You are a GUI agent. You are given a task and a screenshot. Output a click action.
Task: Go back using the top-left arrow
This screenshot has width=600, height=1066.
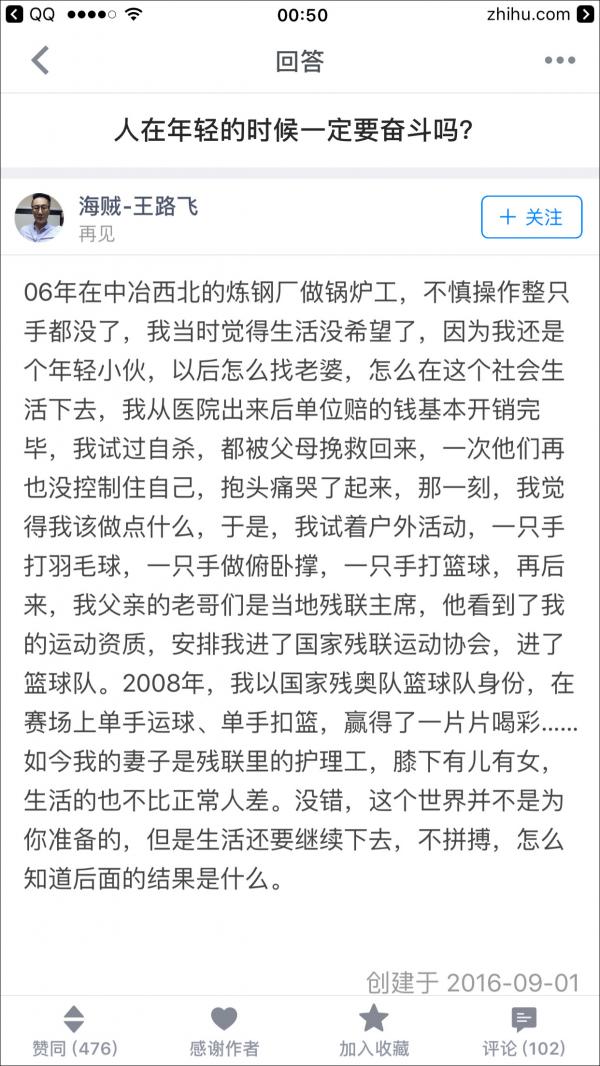pyautogui.click(x=40, y=61)
